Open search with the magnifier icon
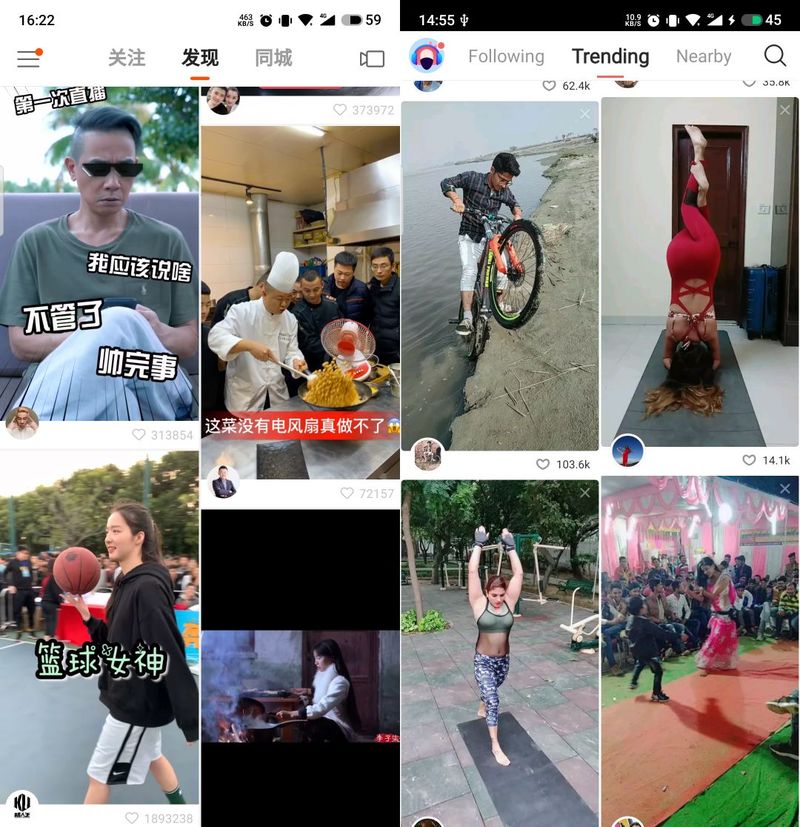The height and width of the screenshot is (827, 800). click(x=775, y=56)
